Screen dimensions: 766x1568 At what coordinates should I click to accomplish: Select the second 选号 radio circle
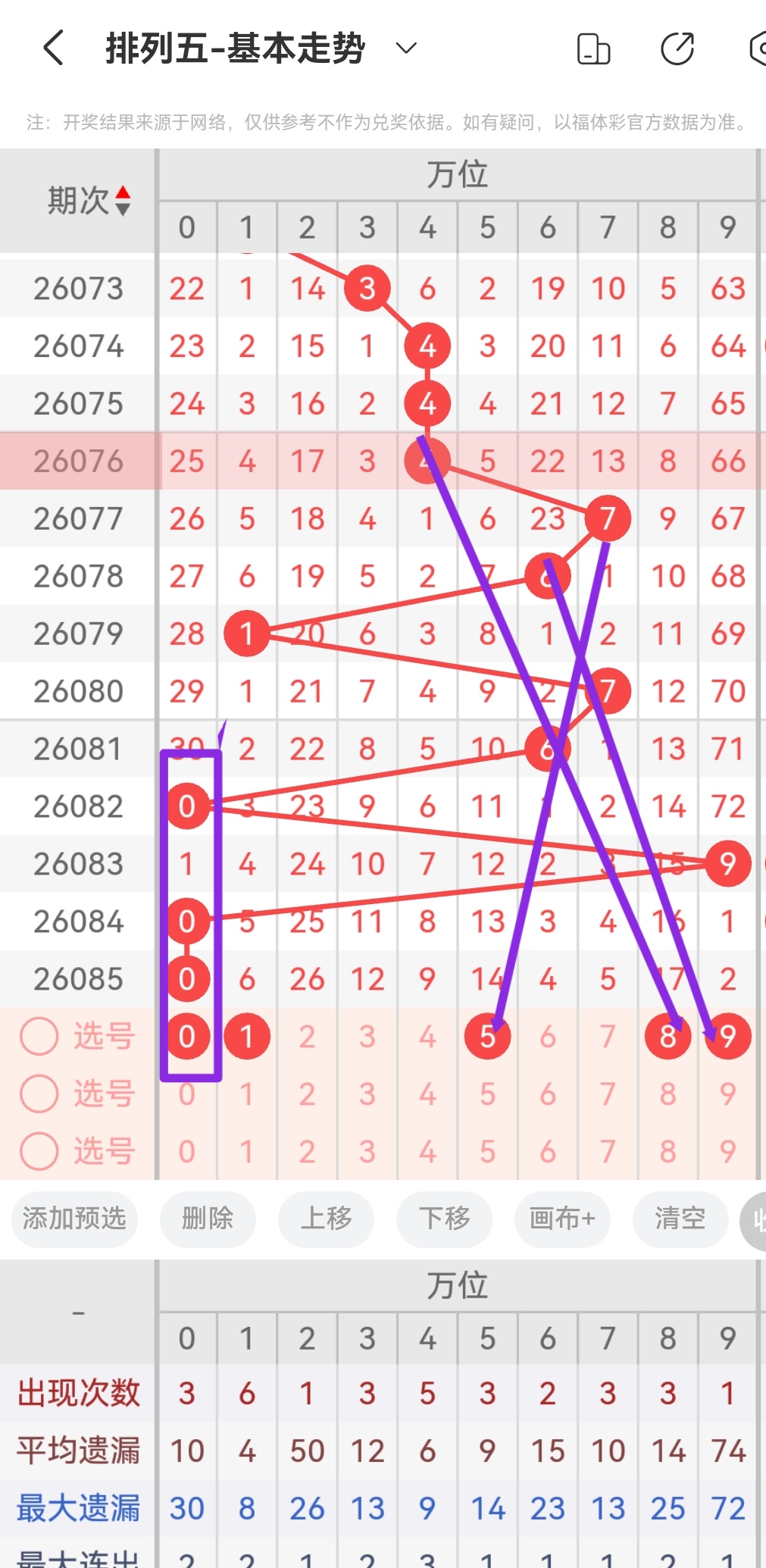(x=39, y=1094)
